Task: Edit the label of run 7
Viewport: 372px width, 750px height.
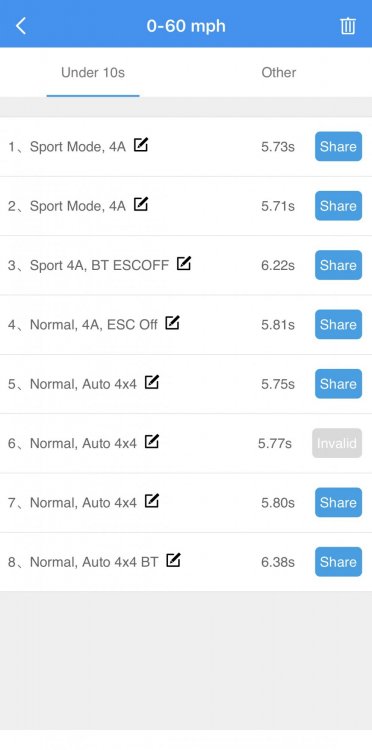Action: point(152,500)
